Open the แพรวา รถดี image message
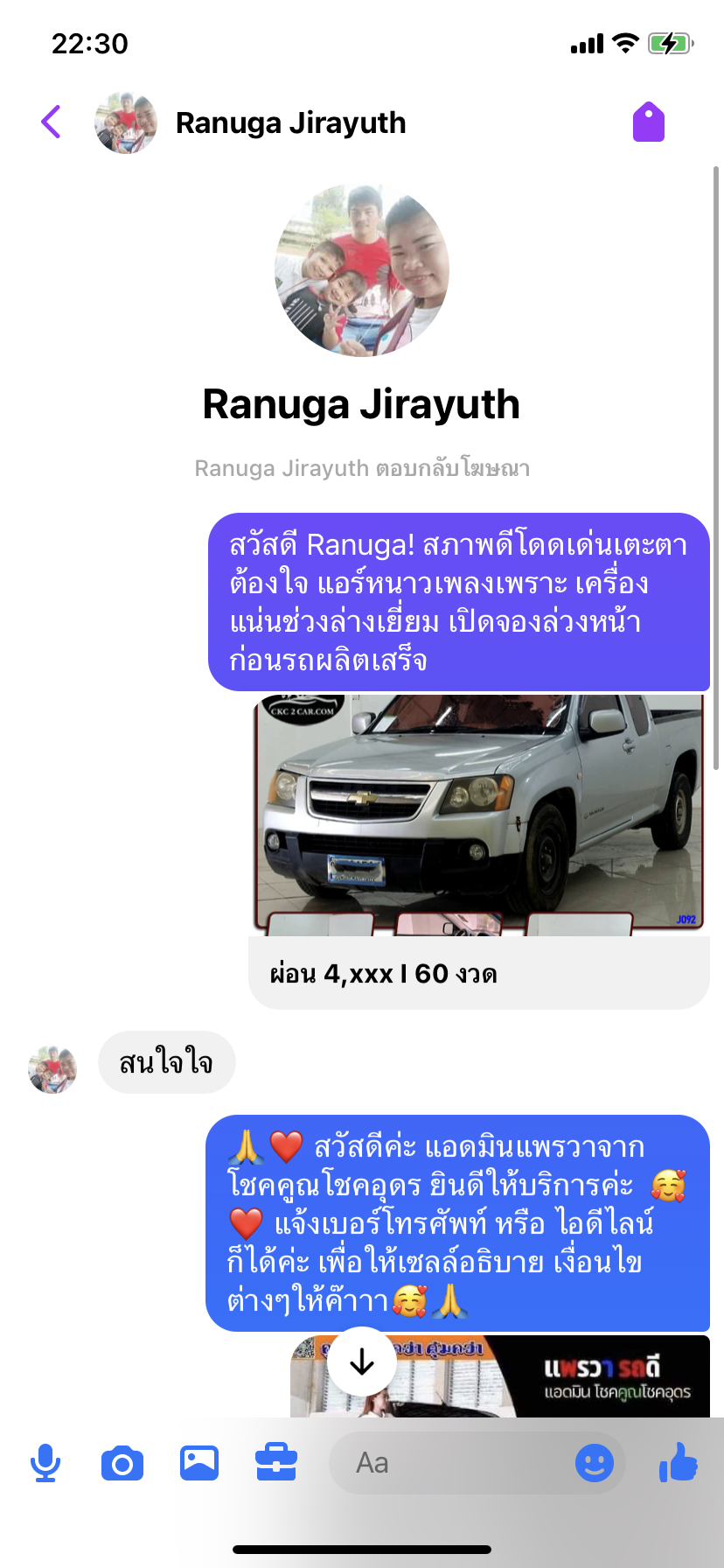 [x=500, y=1376]
